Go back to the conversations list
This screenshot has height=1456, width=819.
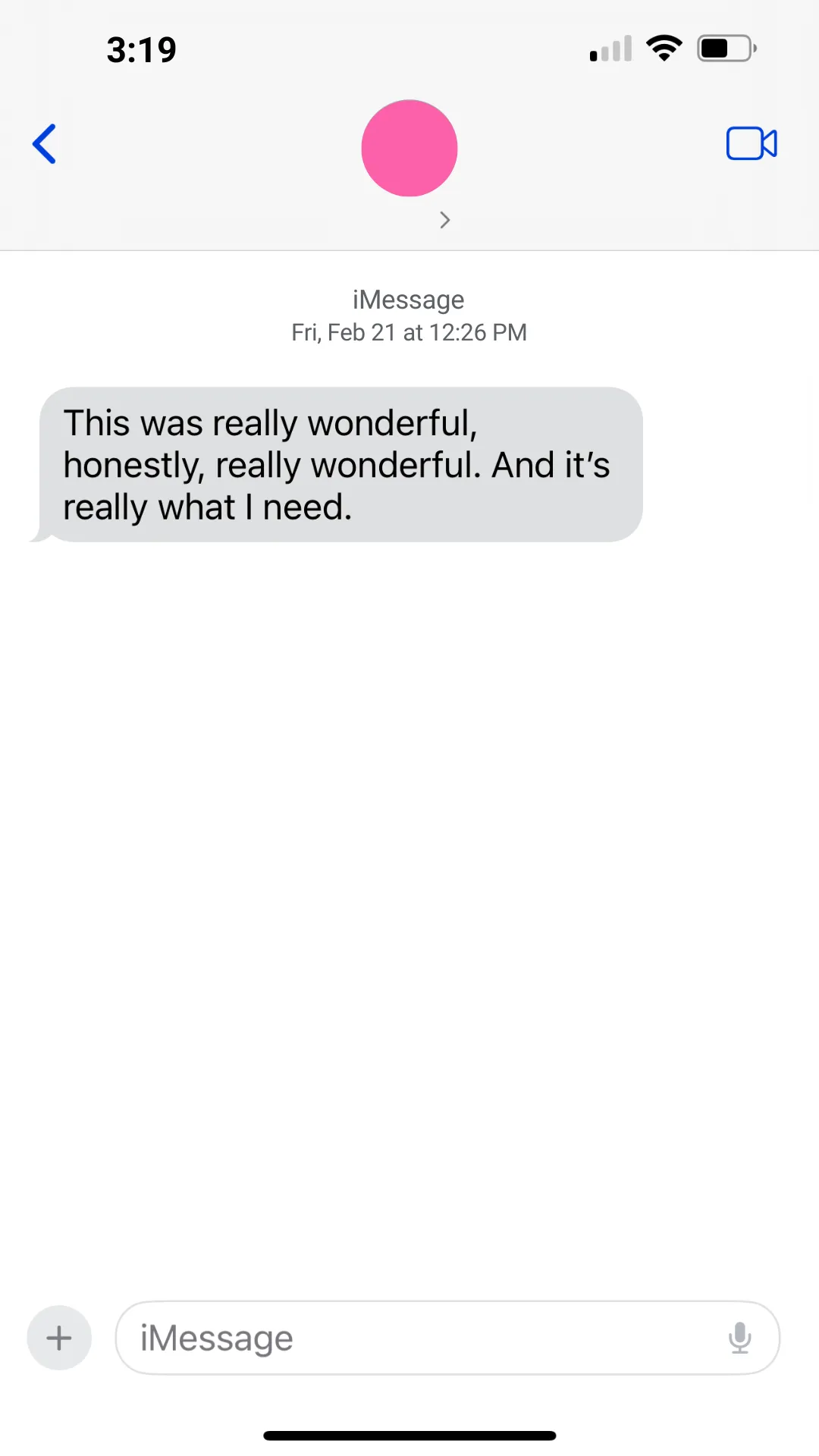click(x=45, y=144)
